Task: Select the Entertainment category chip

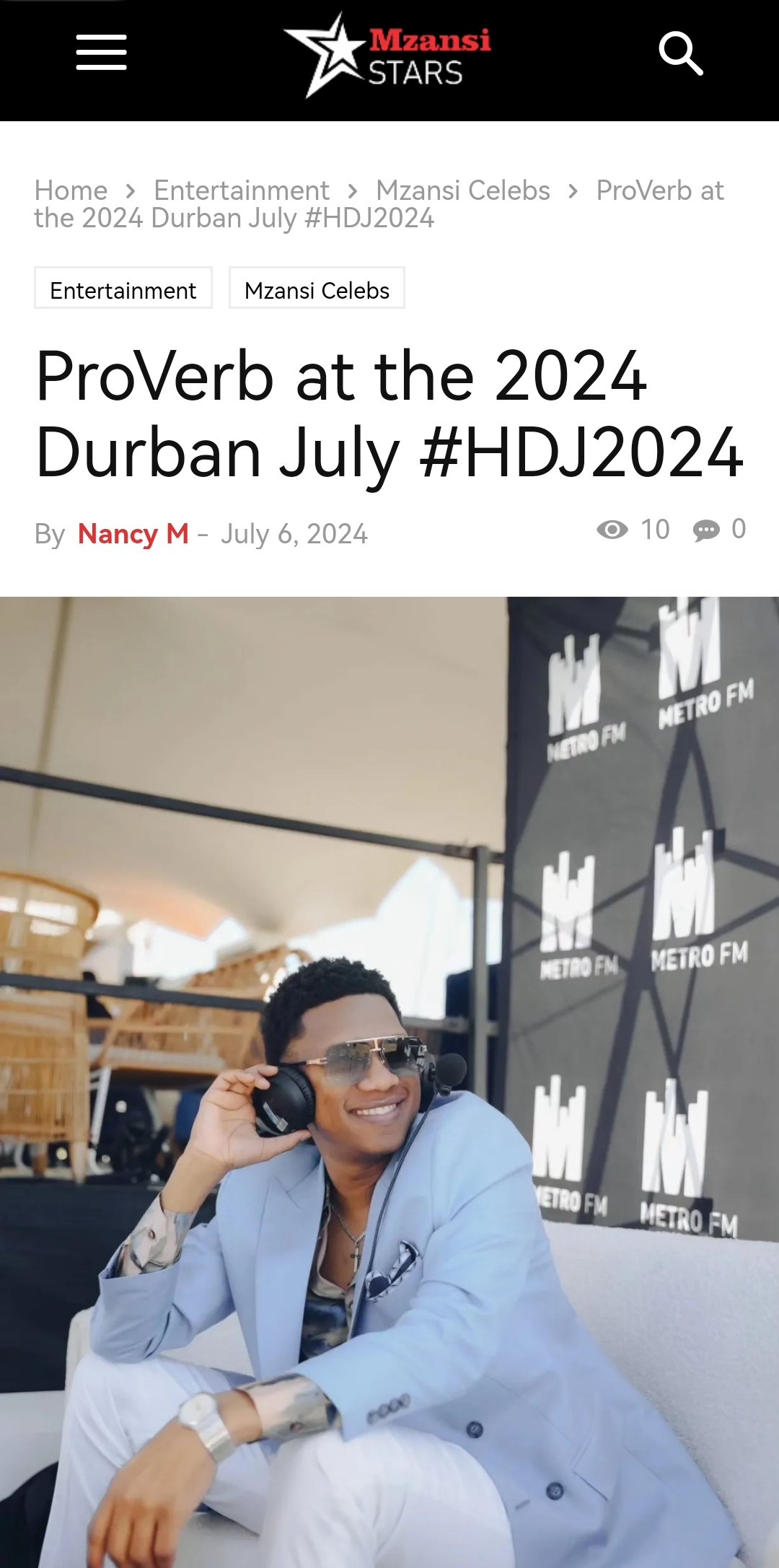Action: tap(123, 289)
